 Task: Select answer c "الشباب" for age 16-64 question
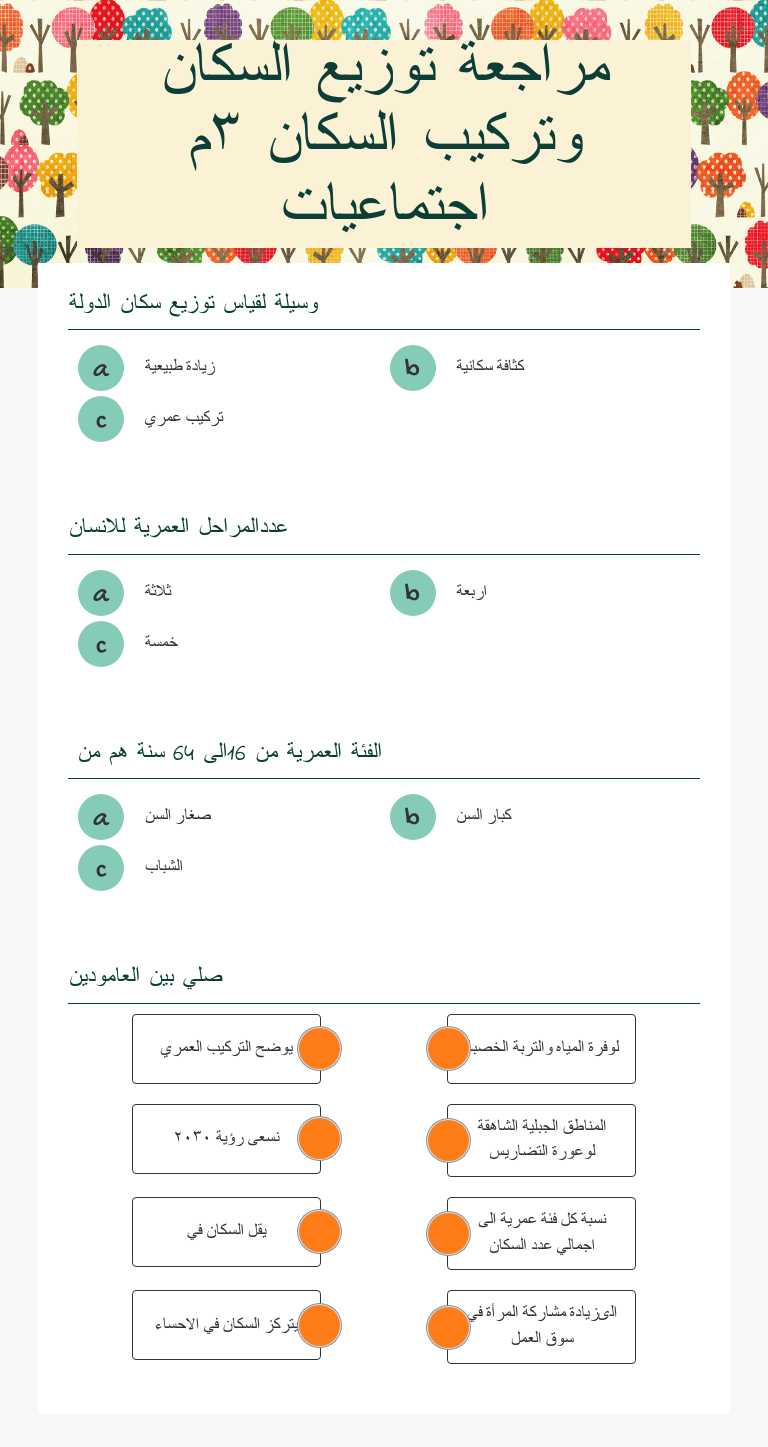coord(101,868)
